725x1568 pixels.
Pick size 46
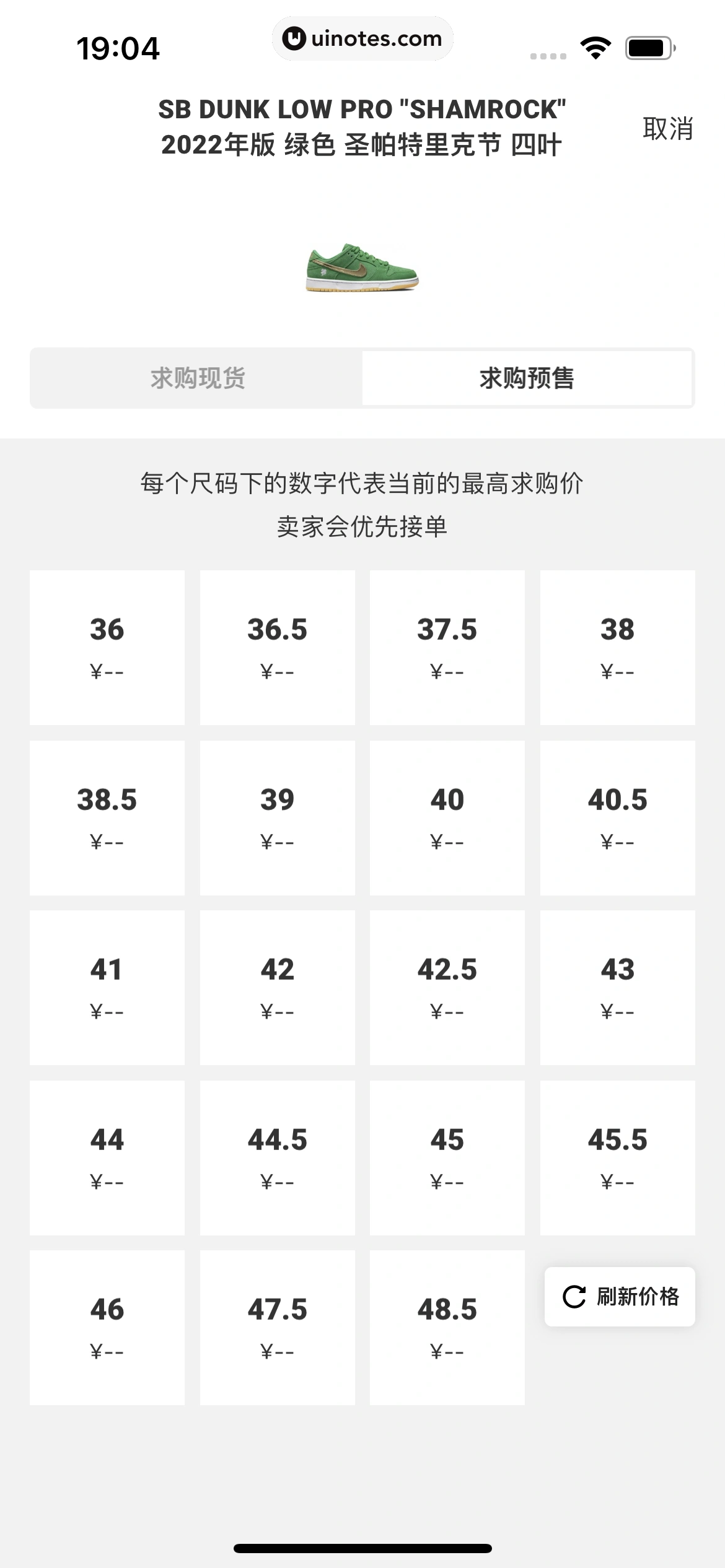point(107,1327)
